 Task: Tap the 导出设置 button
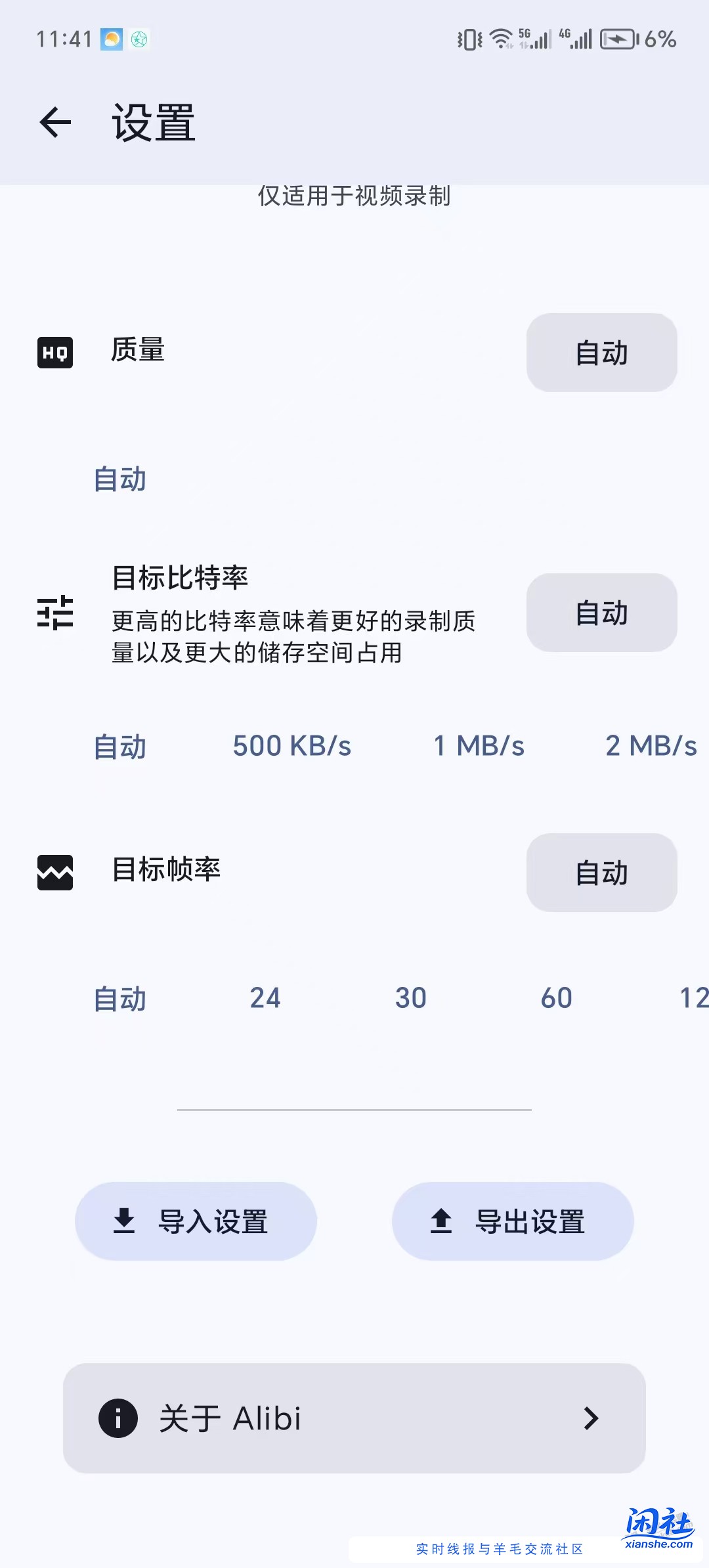point(513,1220)
